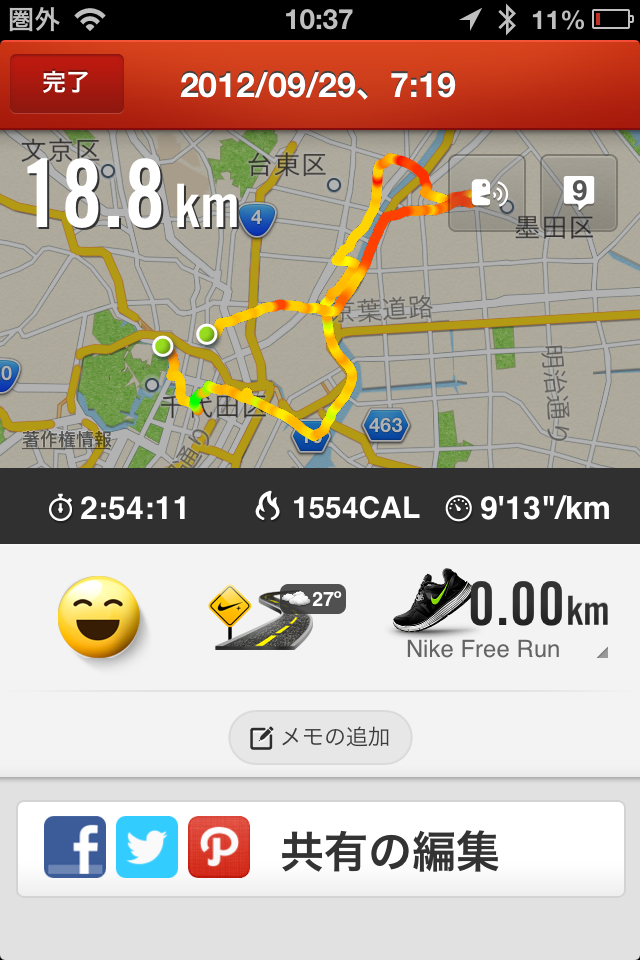Open the 著作権情報 copyright link on map

pyautogui.click(x=67, y=440)
